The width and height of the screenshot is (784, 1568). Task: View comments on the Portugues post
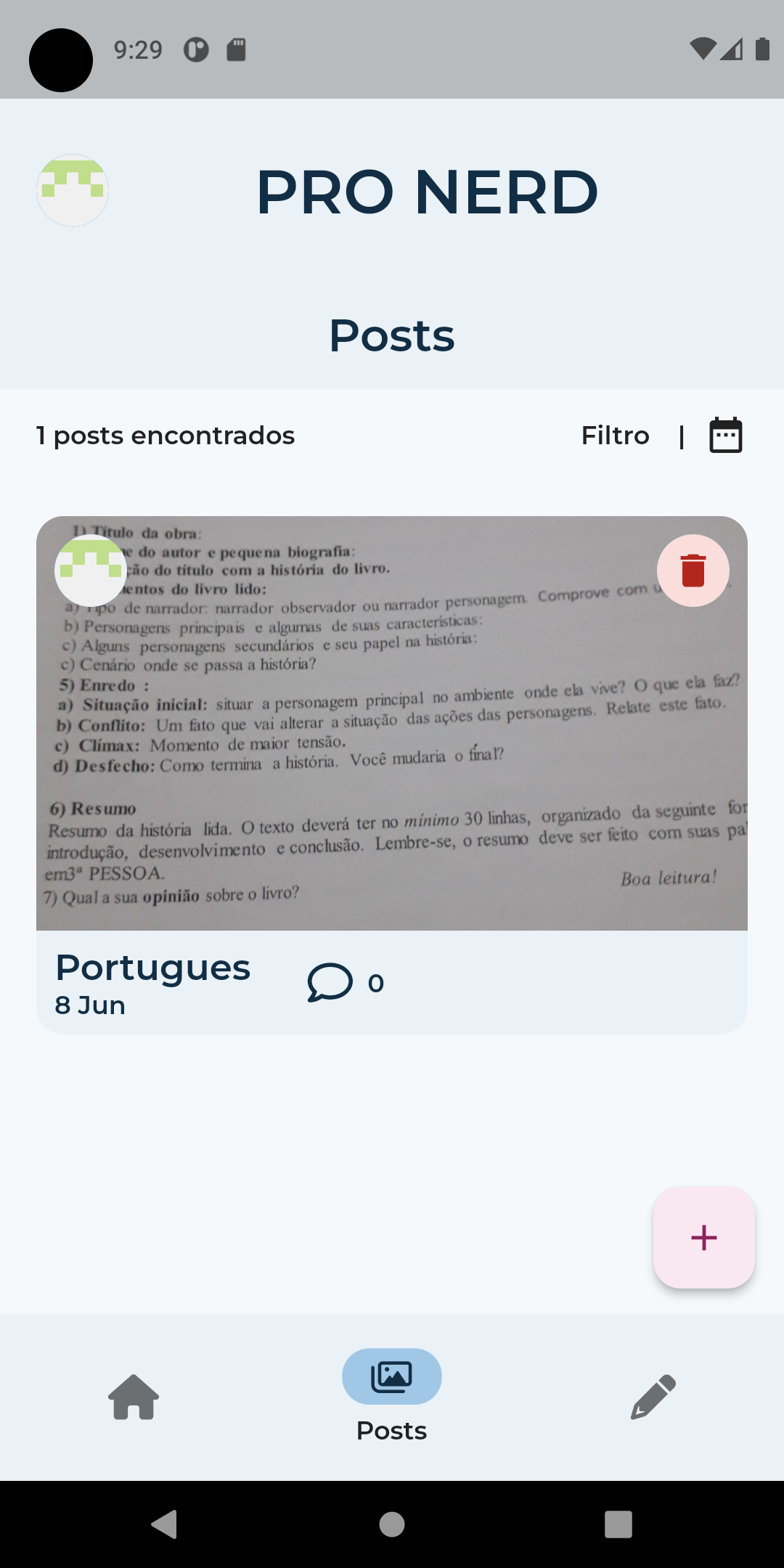(330, 983)
